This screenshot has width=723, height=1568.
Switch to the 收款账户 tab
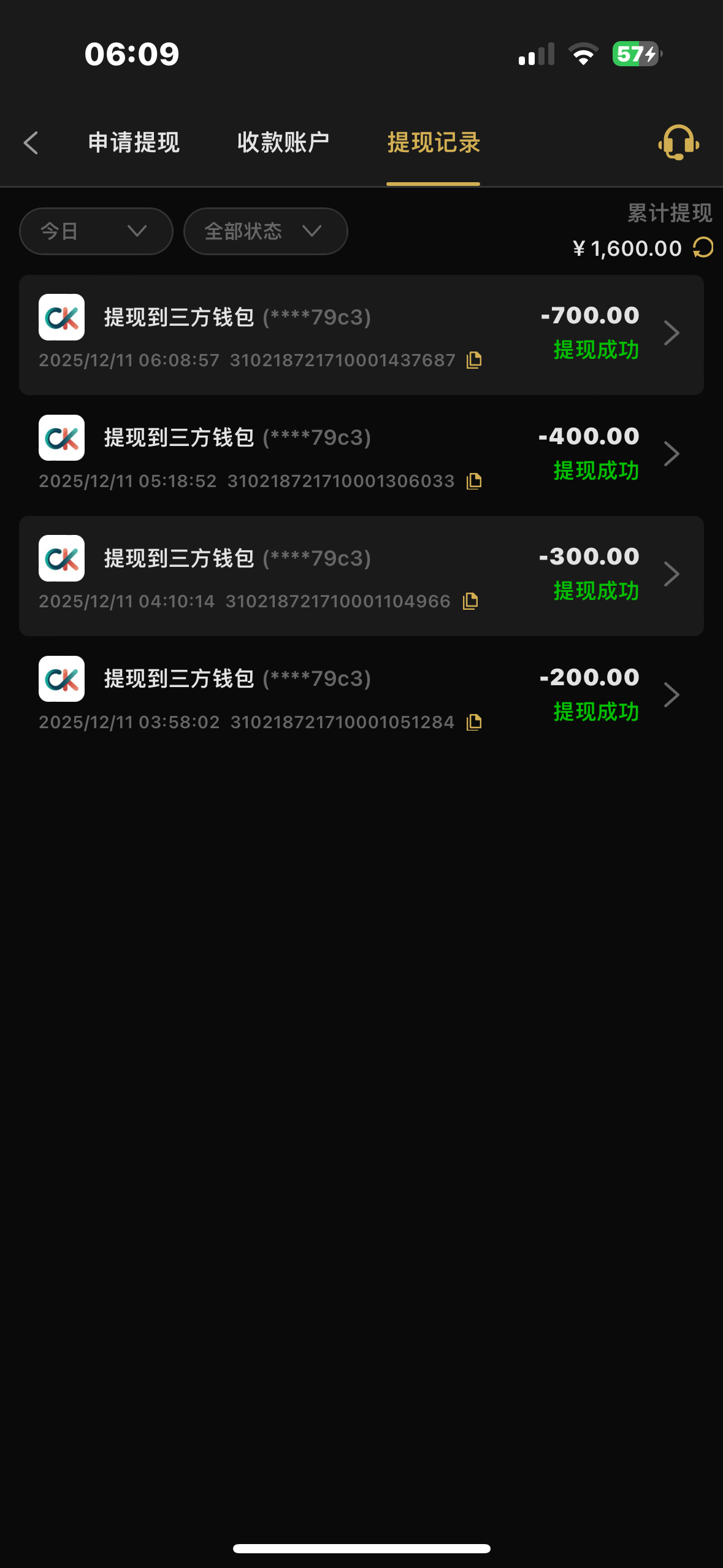coord(283,143)
